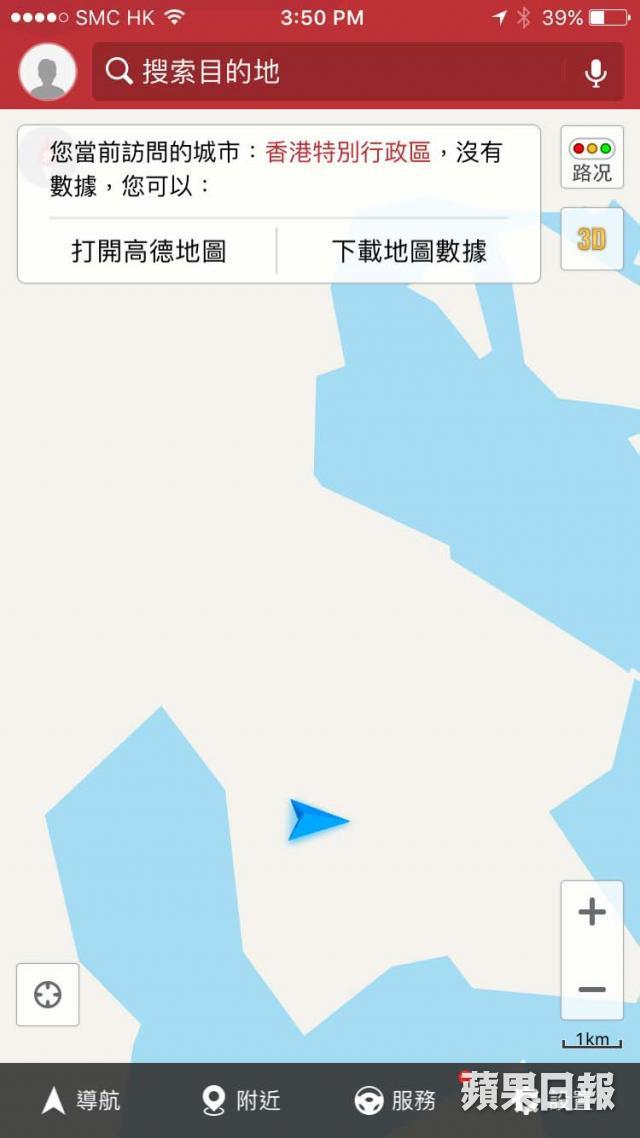Select 打開高德地圖 option

[148, 251]
